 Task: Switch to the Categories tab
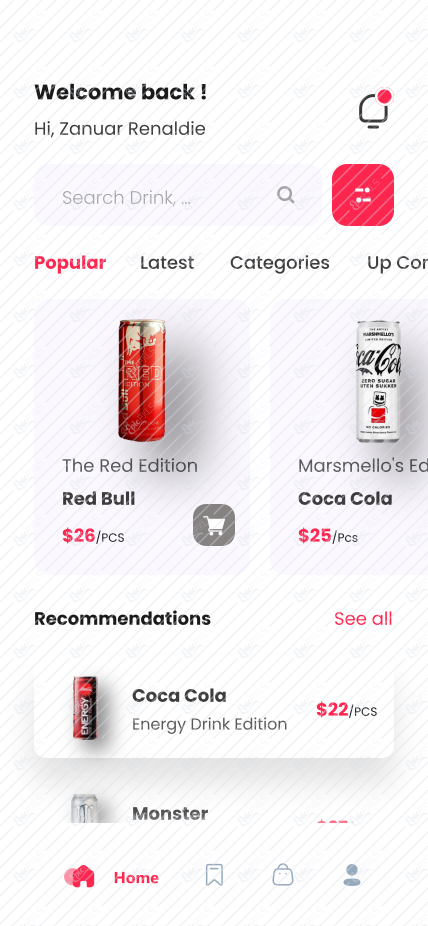(279, 263)
